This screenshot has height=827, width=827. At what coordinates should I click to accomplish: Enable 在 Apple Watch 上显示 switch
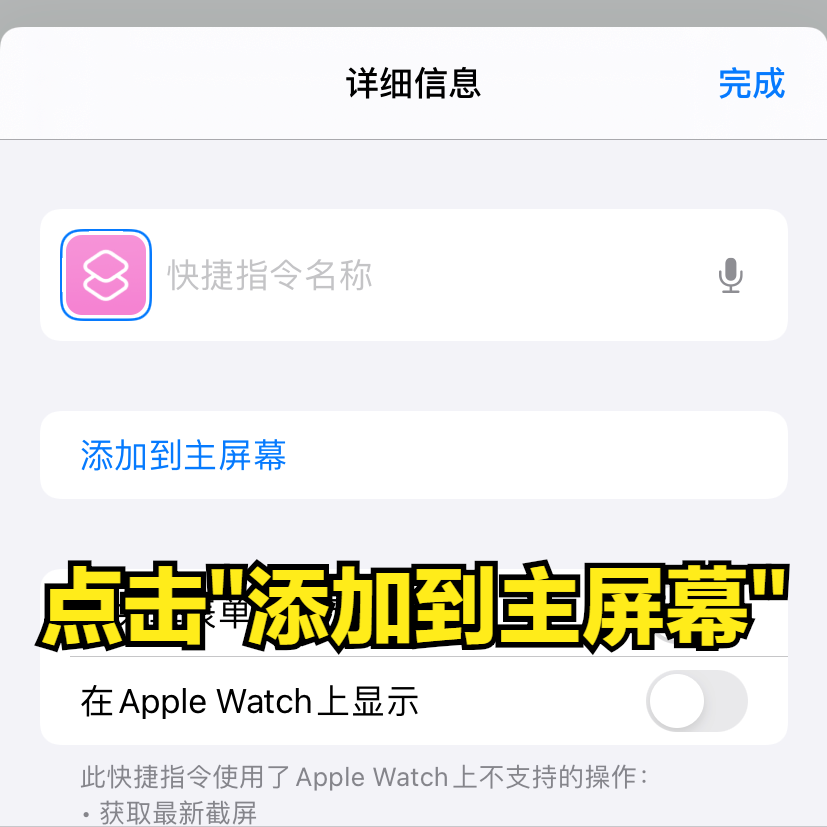click(696, 701)
